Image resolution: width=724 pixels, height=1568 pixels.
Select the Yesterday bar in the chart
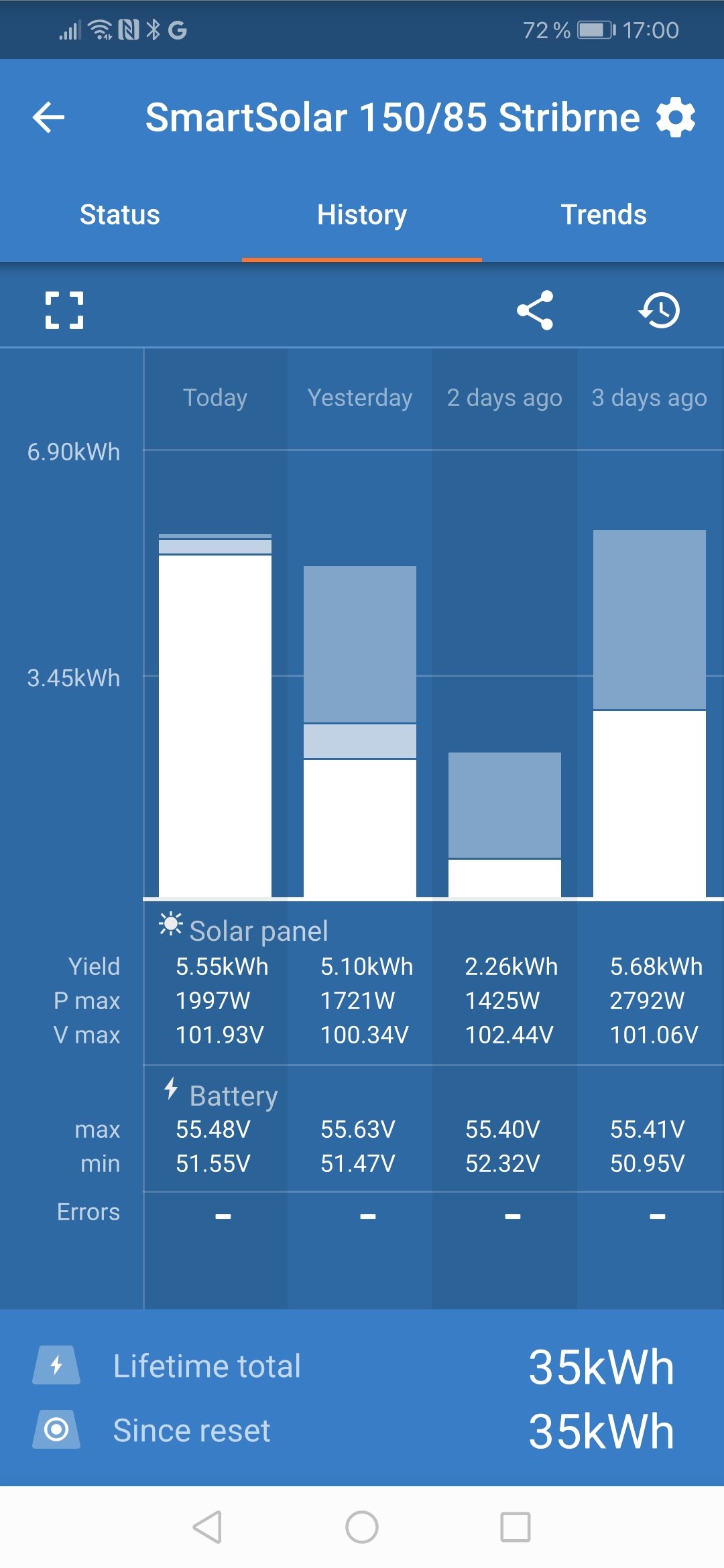(360, 732)
